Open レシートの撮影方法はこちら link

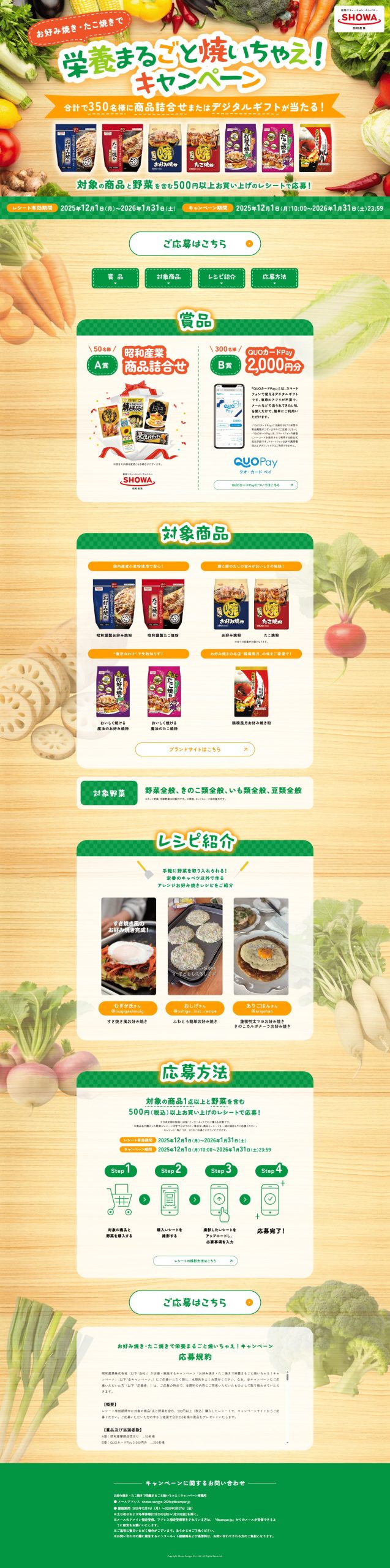point(195,1261)
